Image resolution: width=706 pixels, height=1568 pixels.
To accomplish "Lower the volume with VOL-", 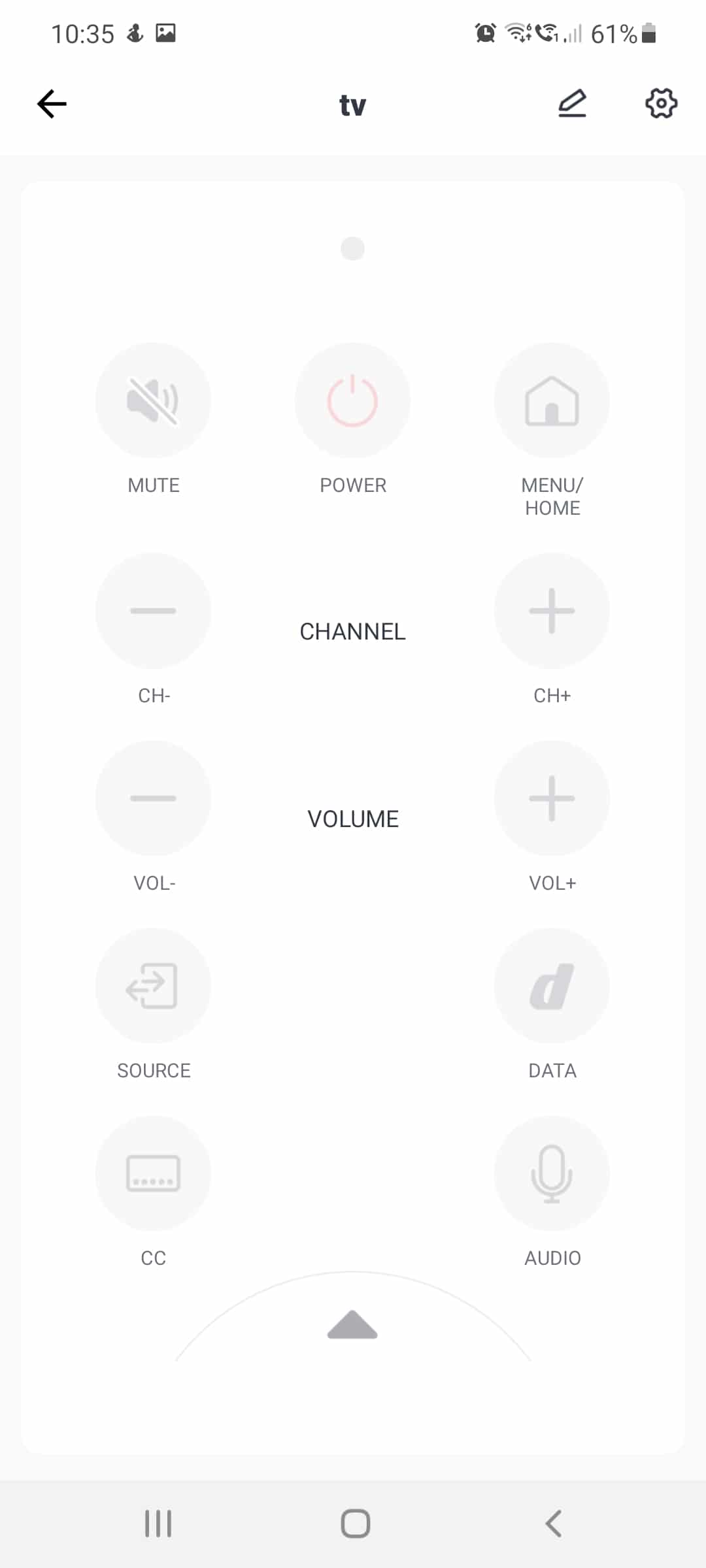I will click(x=153, y=798).
